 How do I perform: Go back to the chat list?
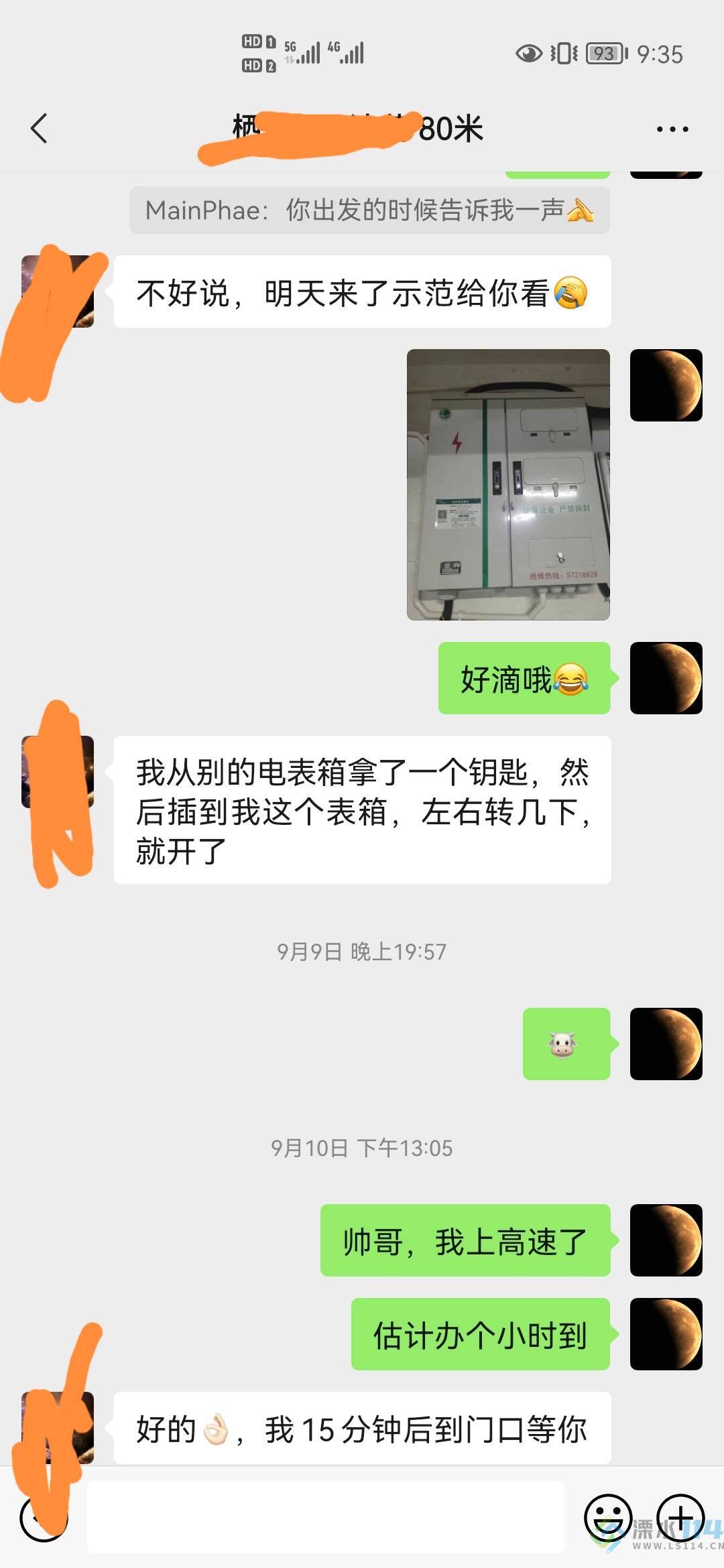[40, 128]
